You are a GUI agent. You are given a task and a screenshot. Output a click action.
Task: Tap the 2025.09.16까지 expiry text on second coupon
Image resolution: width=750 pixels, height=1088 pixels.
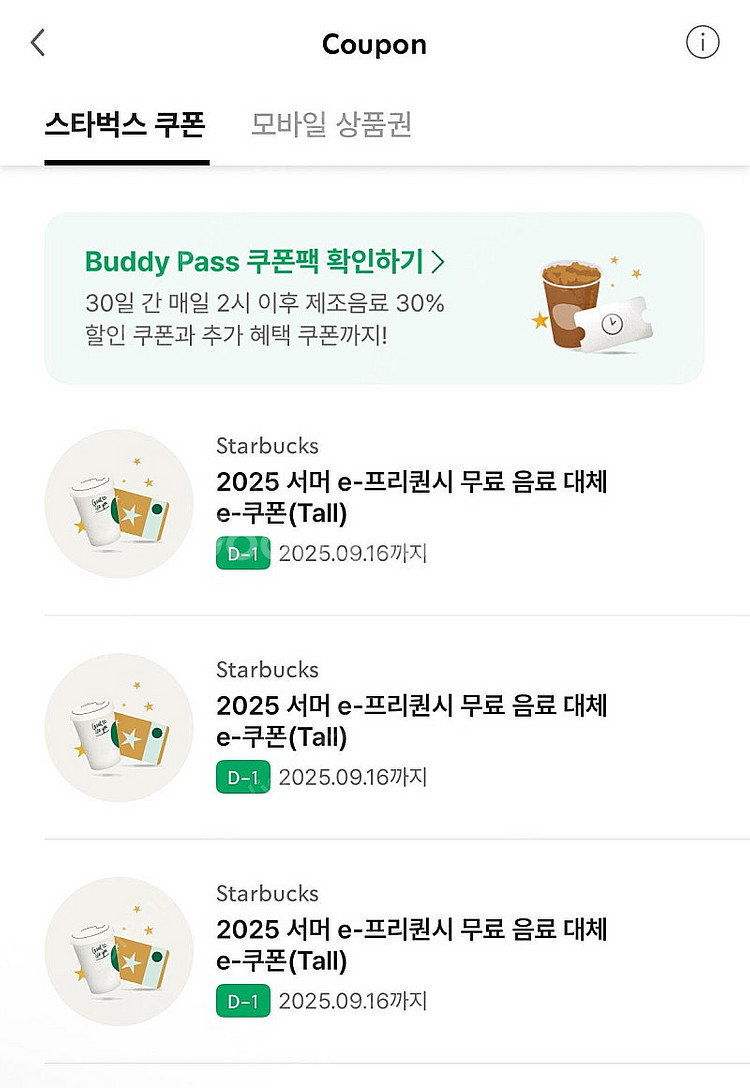point(355,777)
